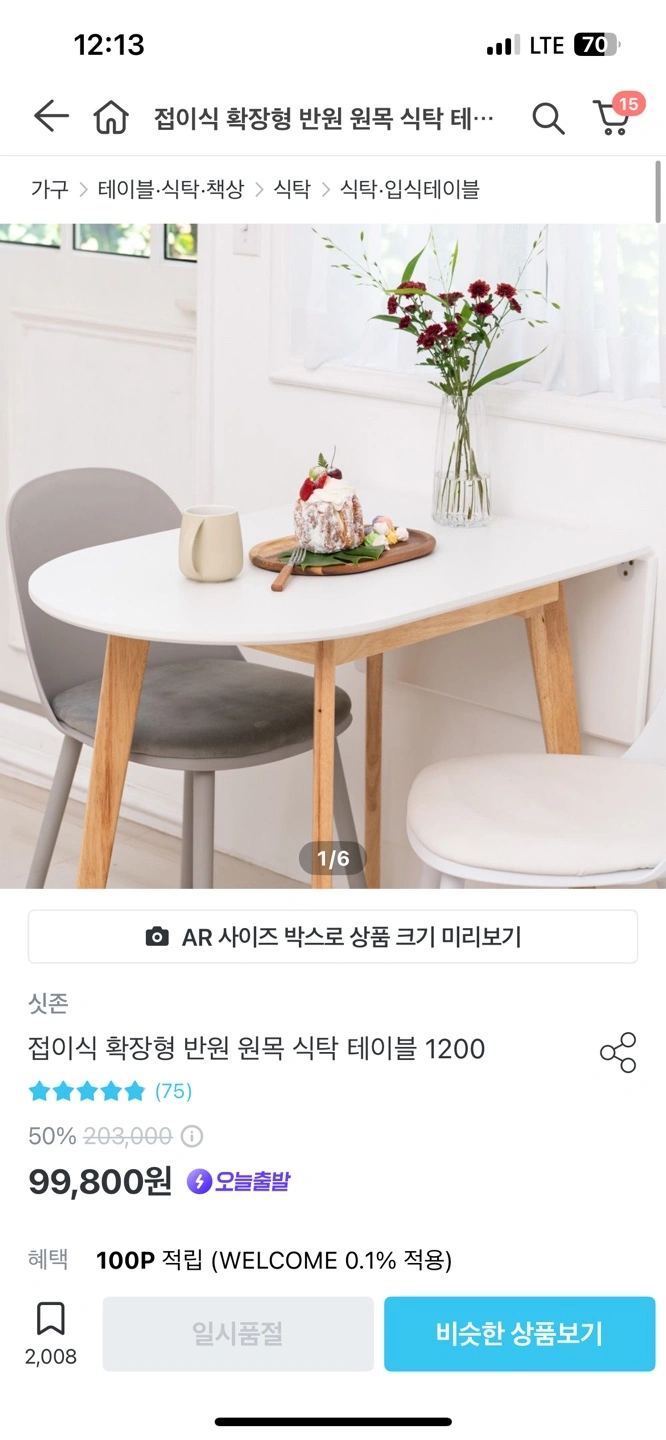Open the product photo of the table
666x1440 pixels.
click(333, 555)
